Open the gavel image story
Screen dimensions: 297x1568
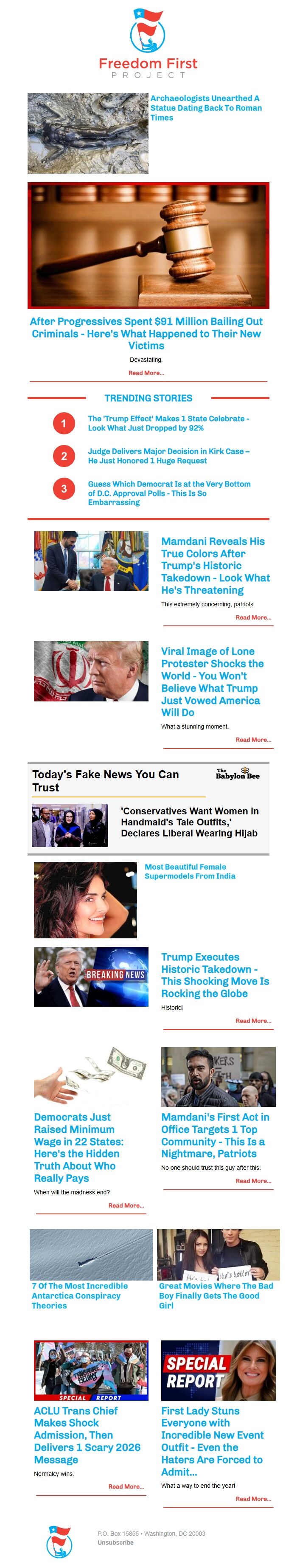[x=148, y=245]
